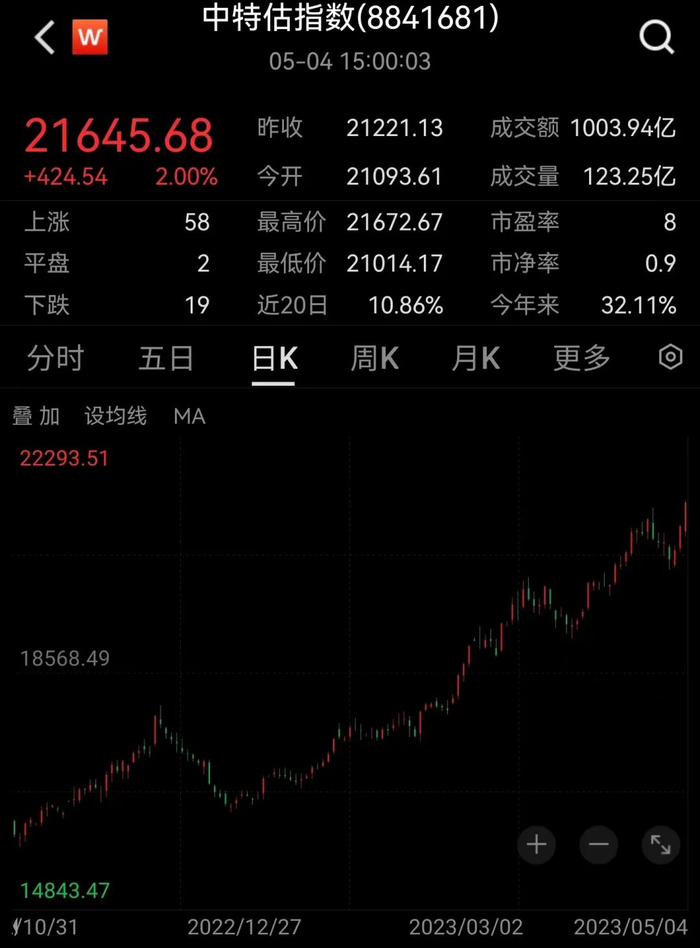Tap the 叠加 overlay option

pyautogui.click(x=36, y=416)
